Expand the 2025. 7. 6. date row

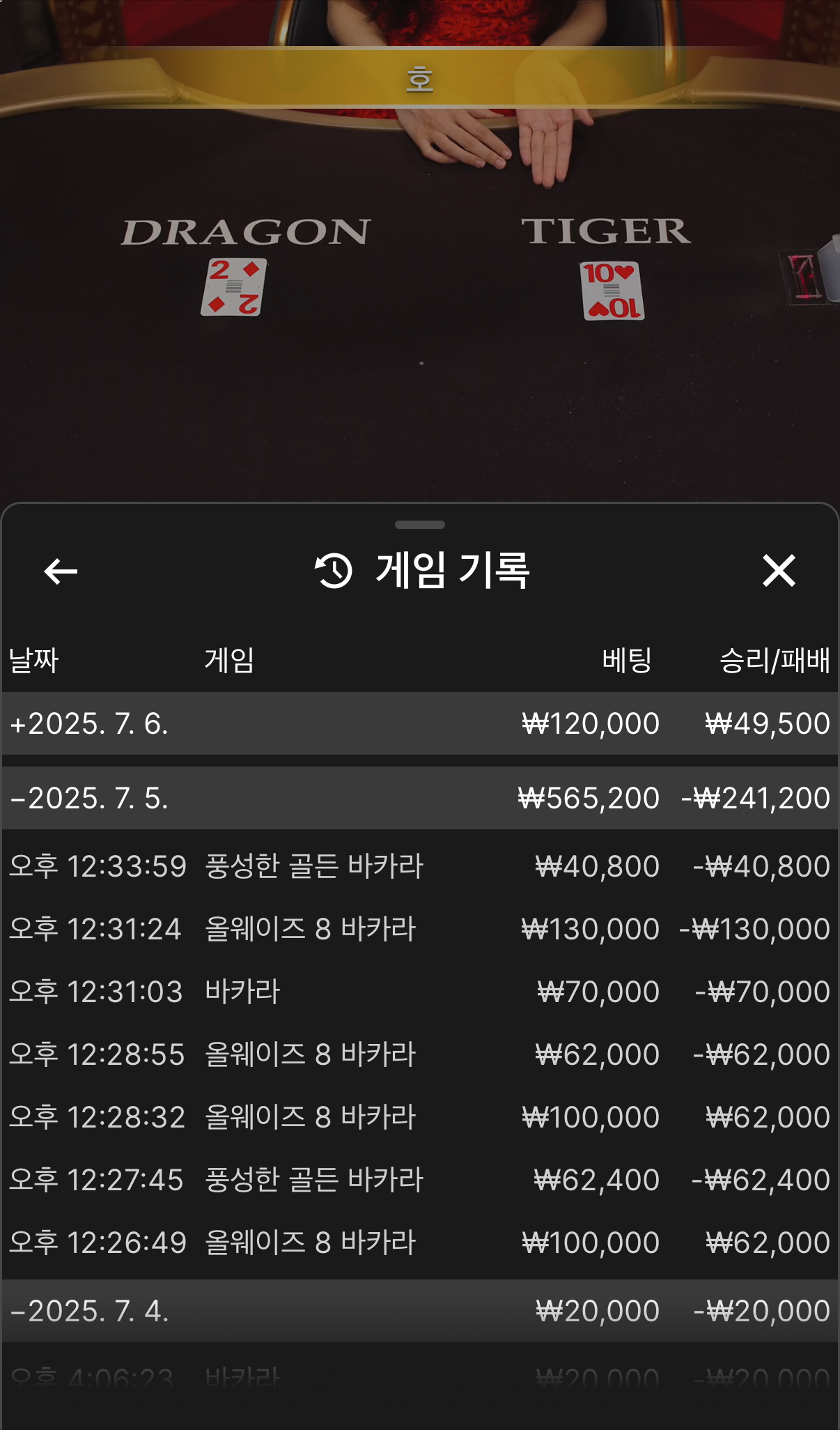[419, 723]
